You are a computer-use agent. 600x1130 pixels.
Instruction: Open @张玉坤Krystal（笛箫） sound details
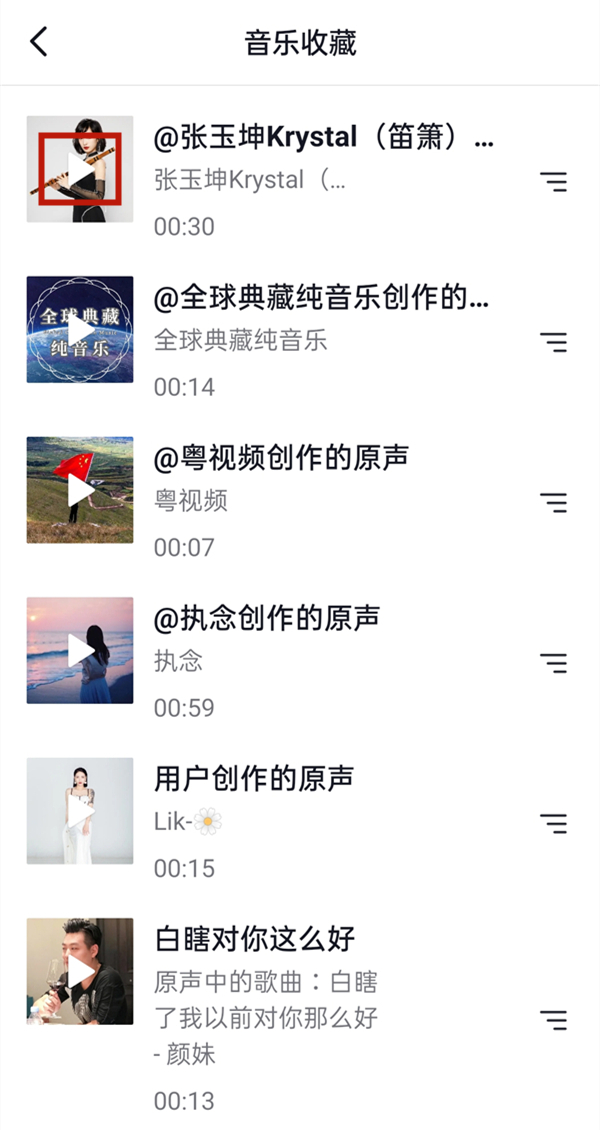coord(323,138)
